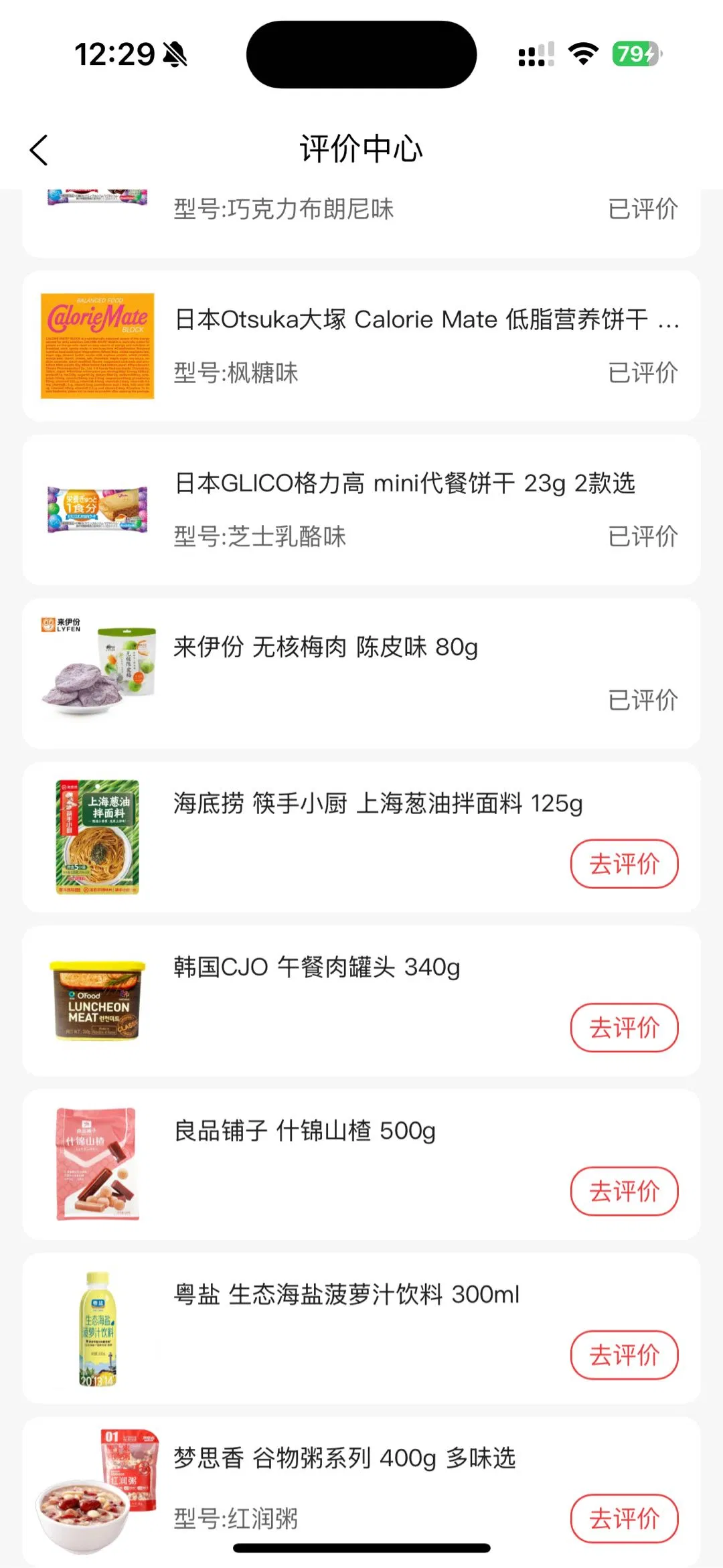Tap 去评价 for 良品铺子 什锦山楂

(x=624, y=1191)
